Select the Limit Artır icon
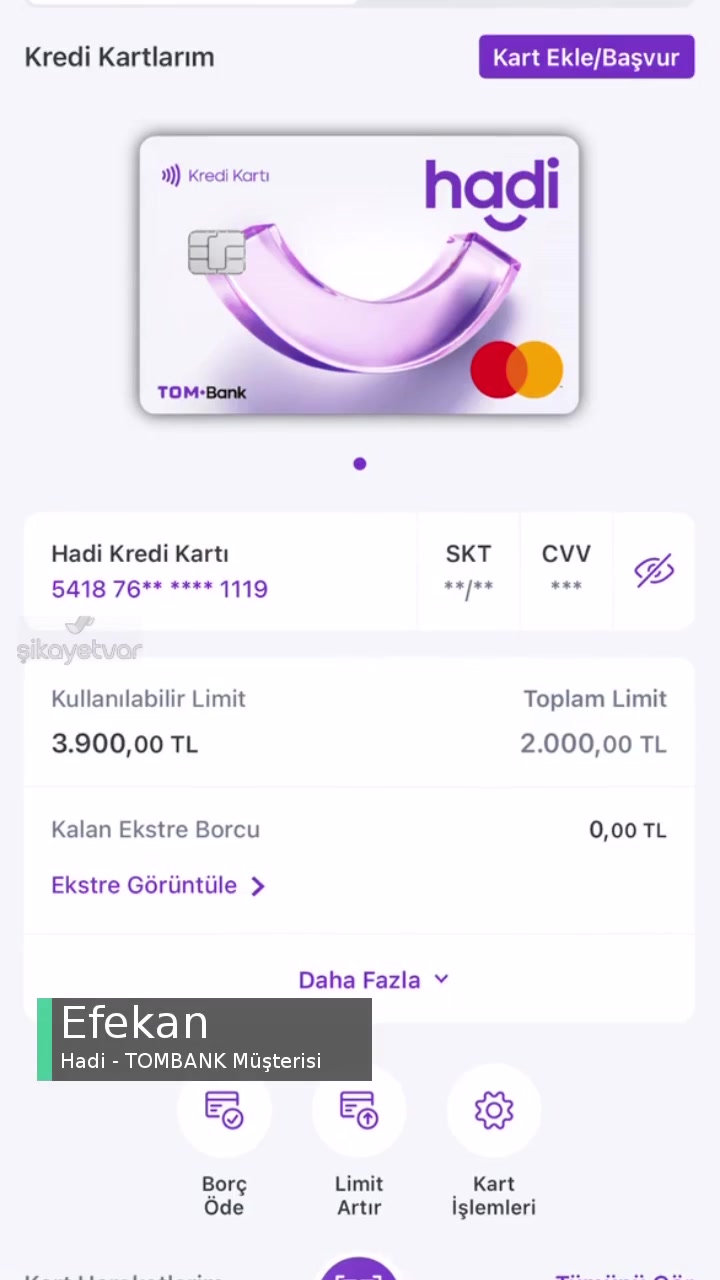Screen dimensions: 720x1280 [359, 1110]
